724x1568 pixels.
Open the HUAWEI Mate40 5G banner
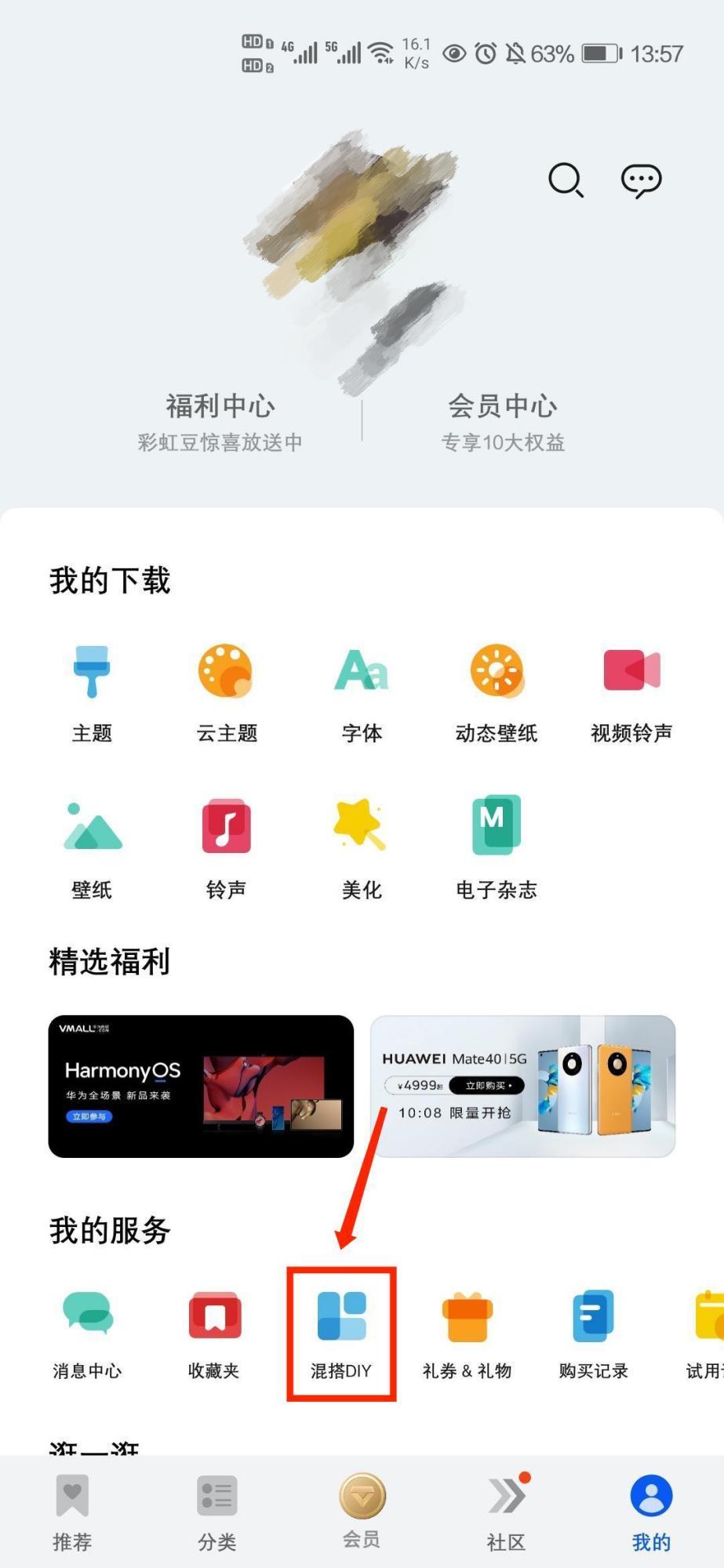click(x=522, y=1086)
